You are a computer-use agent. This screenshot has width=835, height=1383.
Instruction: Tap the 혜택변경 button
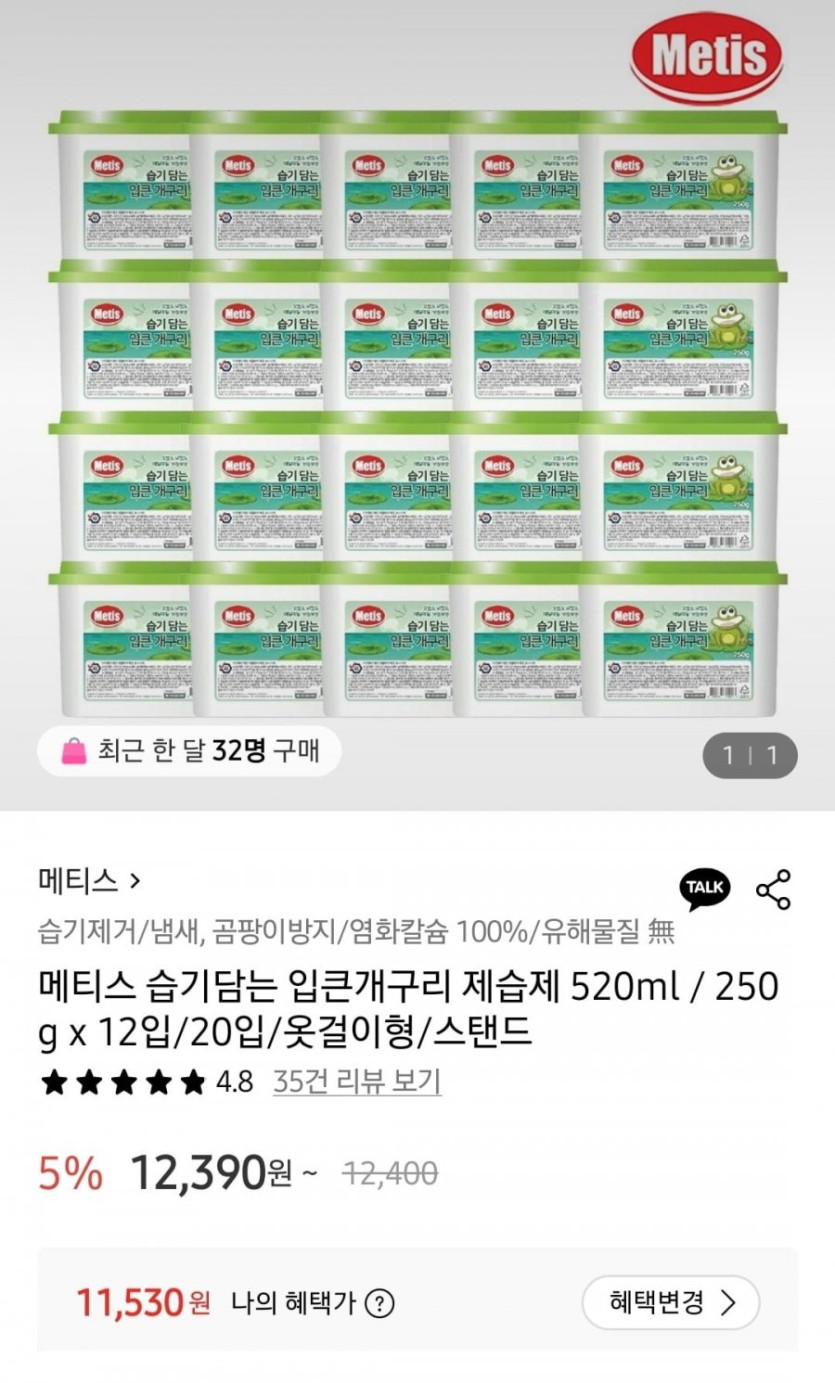(x=670, y=1302)
